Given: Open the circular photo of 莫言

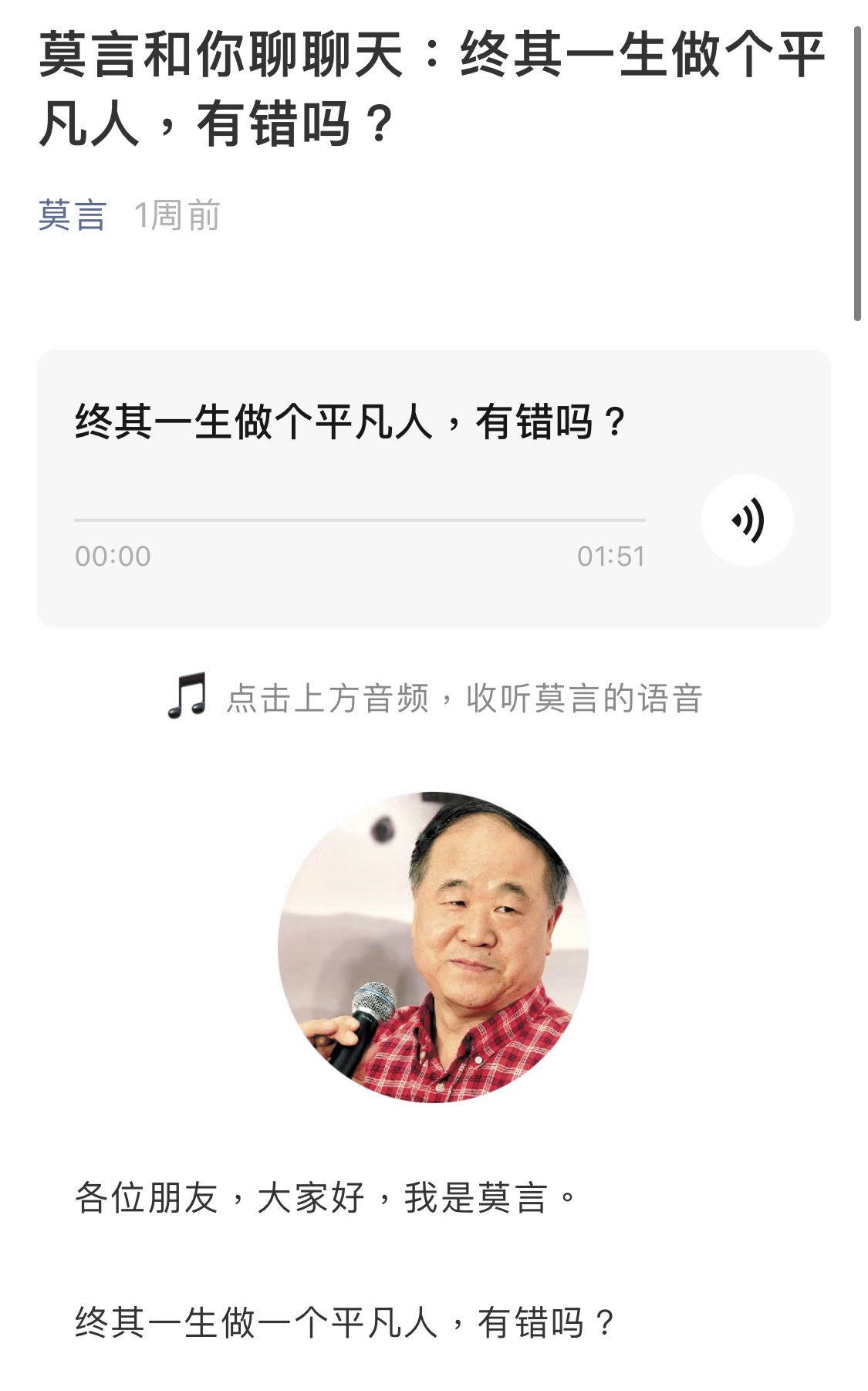Looking at the screenshot, I should (433, 946).
